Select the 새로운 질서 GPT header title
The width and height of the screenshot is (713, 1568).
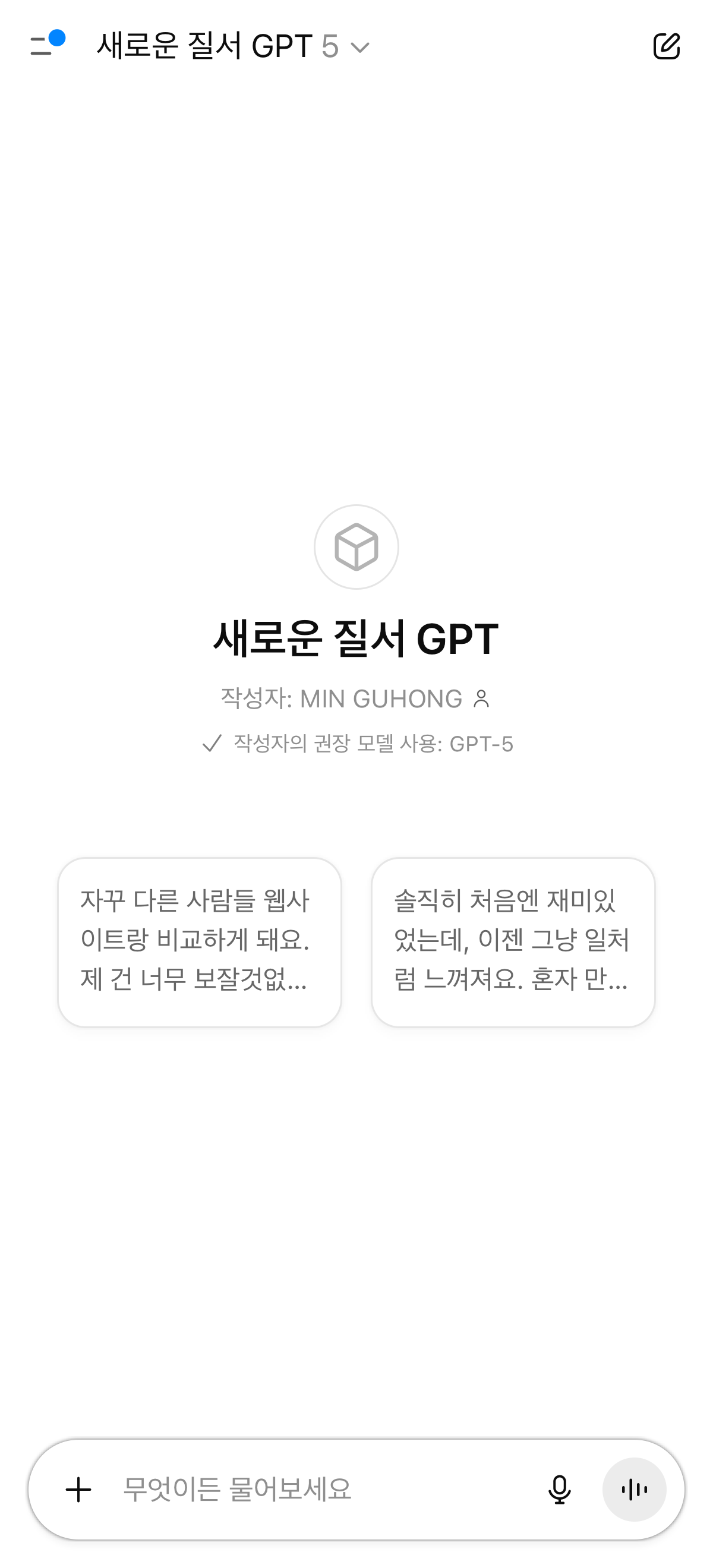point(207,46)
